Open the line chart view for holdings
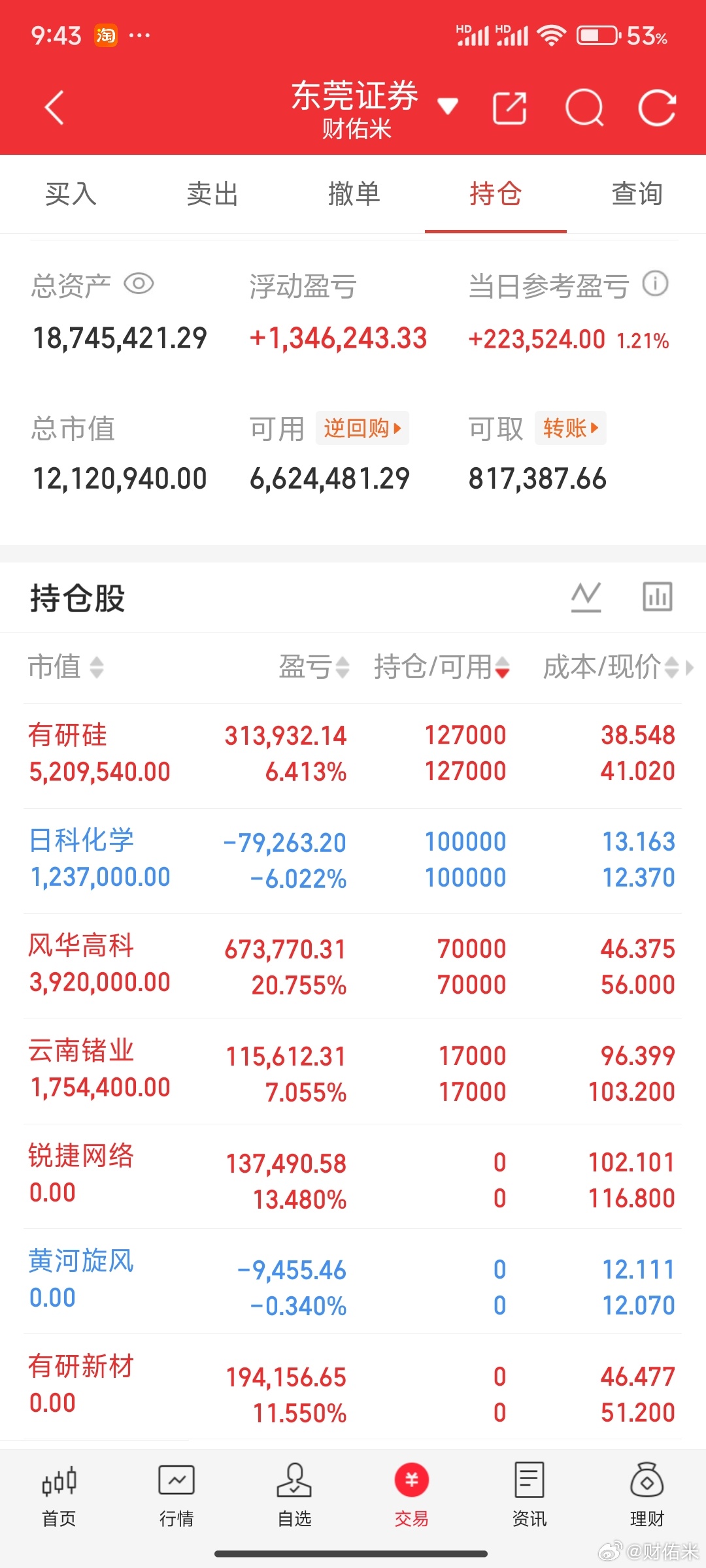 click(586, 597)
